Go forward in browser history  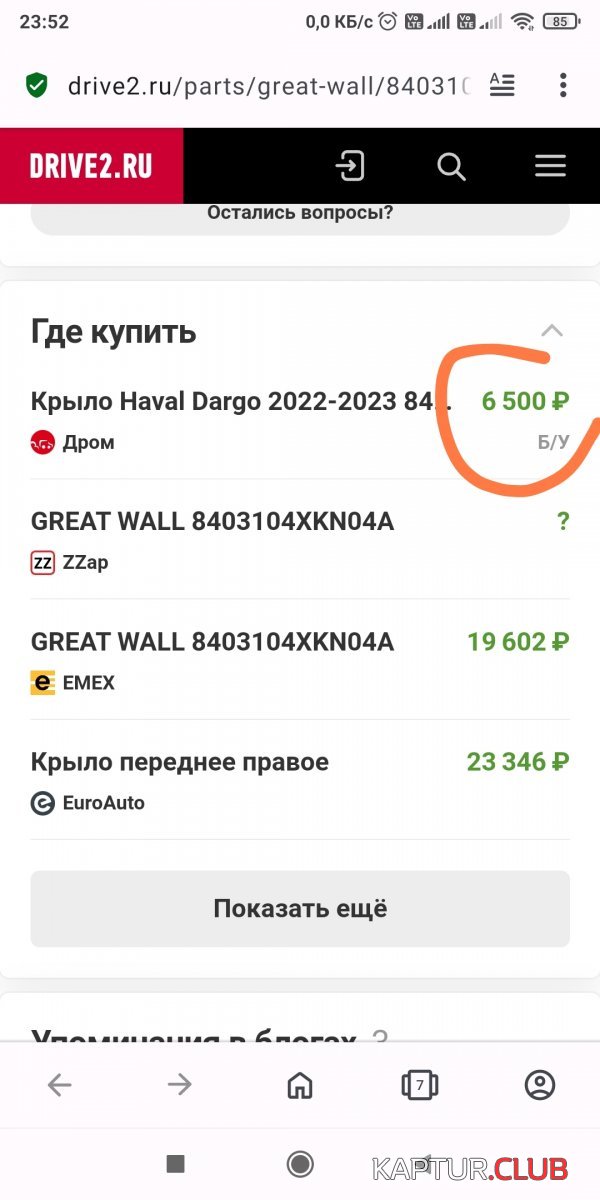[180, 1085]
